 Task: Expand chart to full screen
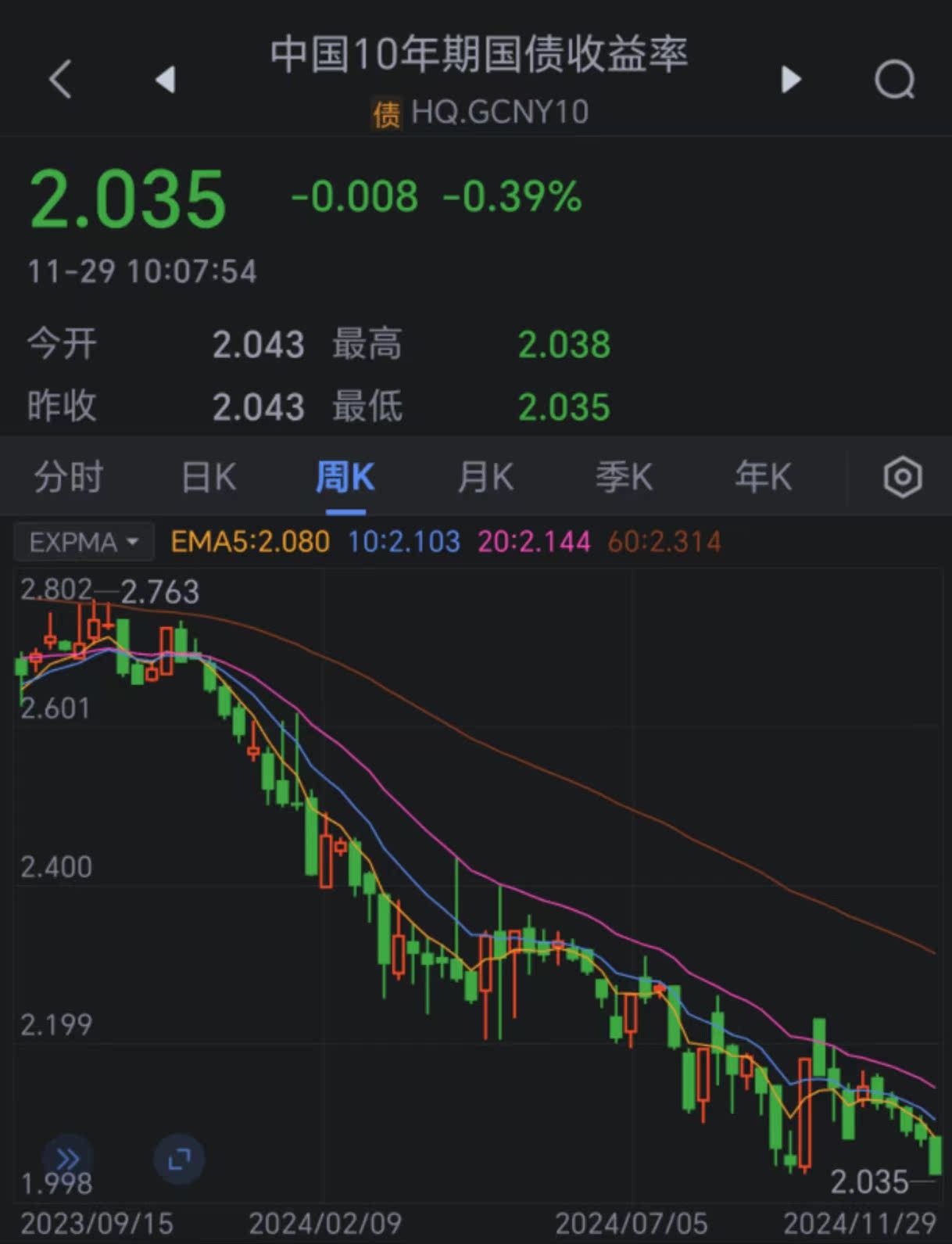pos(180,1158)
